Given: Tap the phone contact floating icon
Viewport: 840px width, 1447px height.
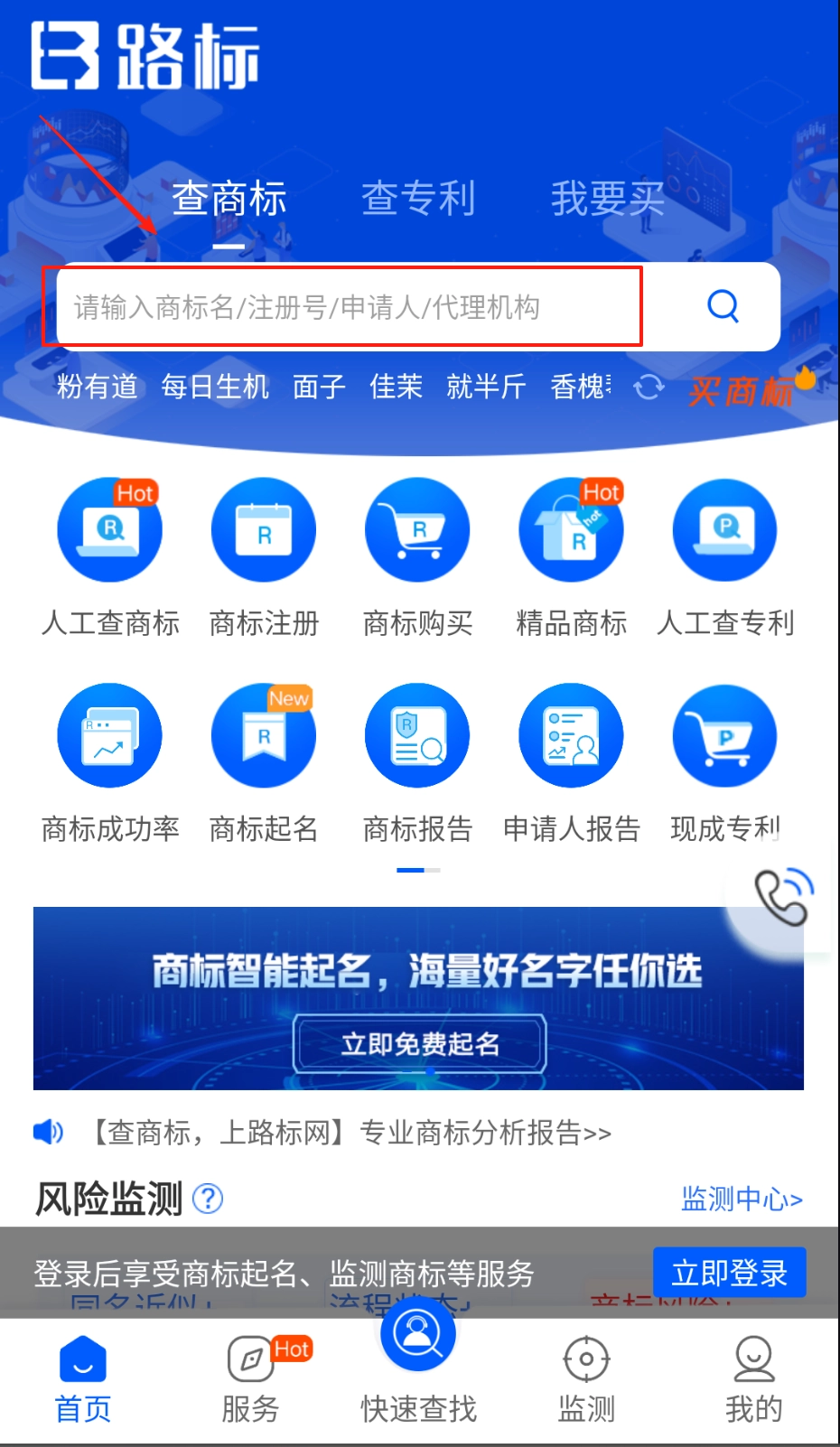Looking at the screenshot, I should (x=782, y=899).
